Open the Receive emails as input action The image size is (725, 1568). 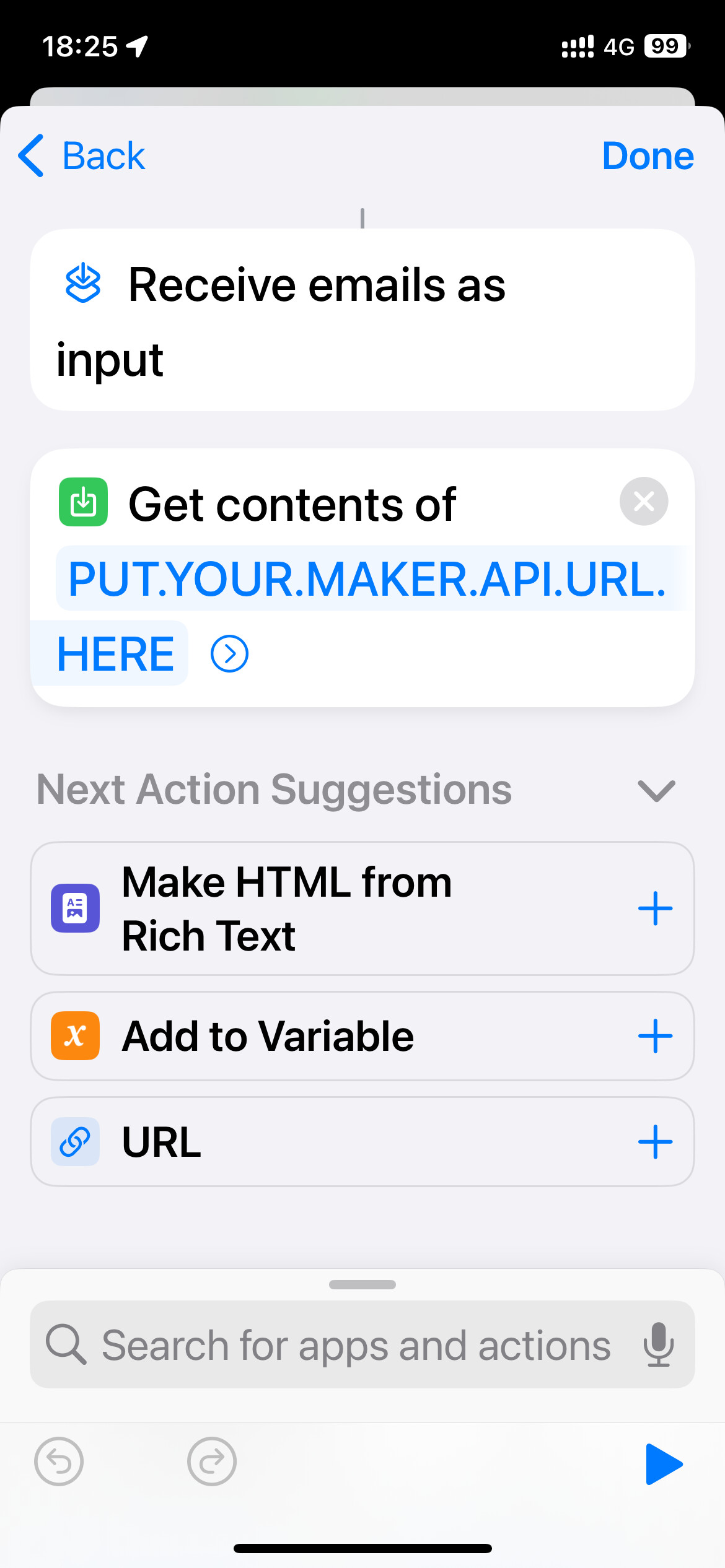(x=362, y=320)
